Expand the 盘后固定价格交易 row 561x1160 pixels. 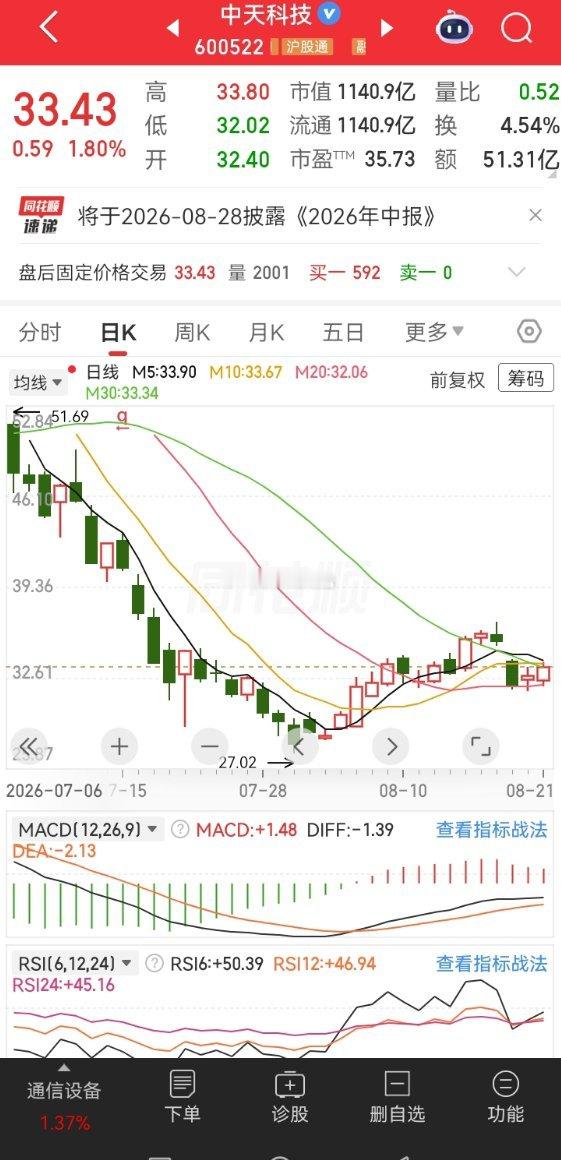516,272
